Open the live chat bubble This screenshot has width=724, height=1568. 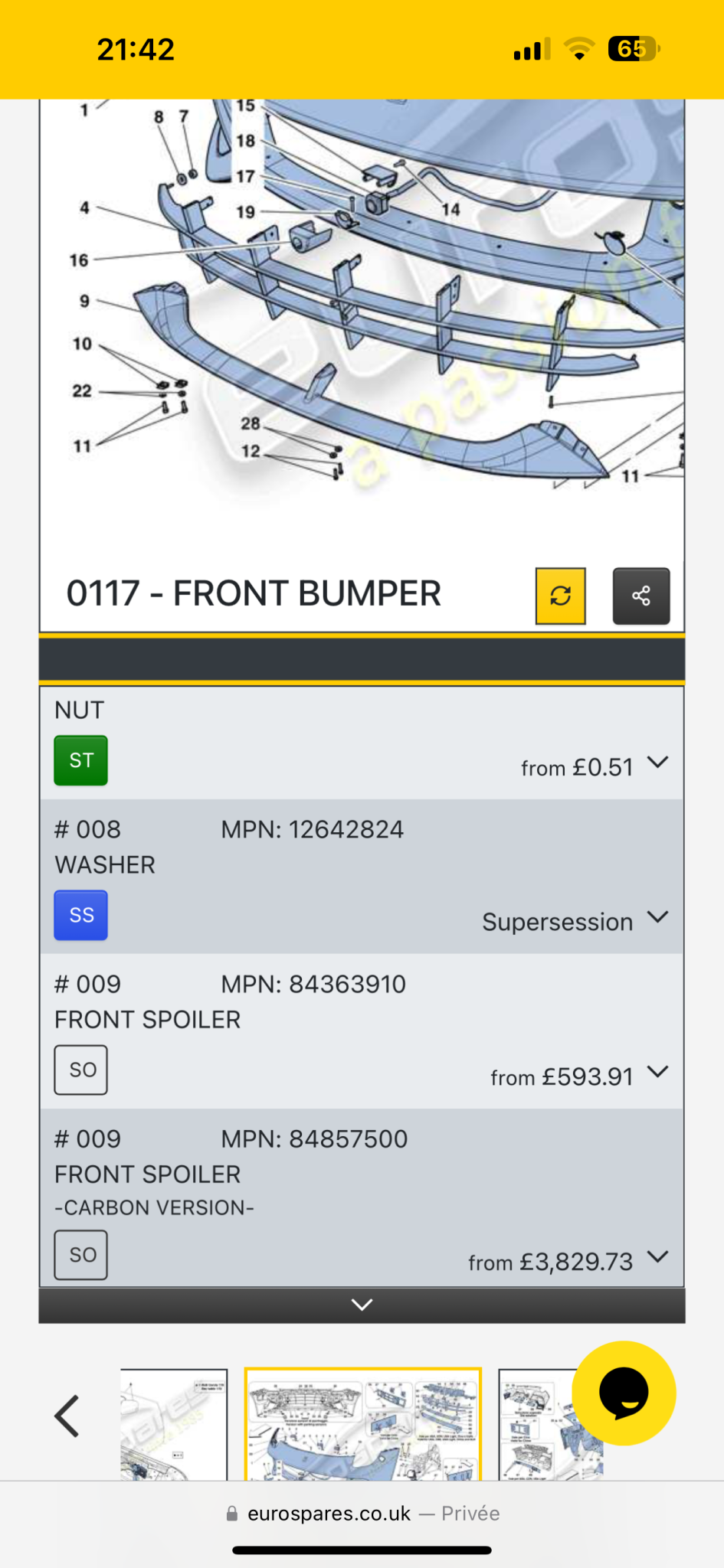coord(624,1393)
